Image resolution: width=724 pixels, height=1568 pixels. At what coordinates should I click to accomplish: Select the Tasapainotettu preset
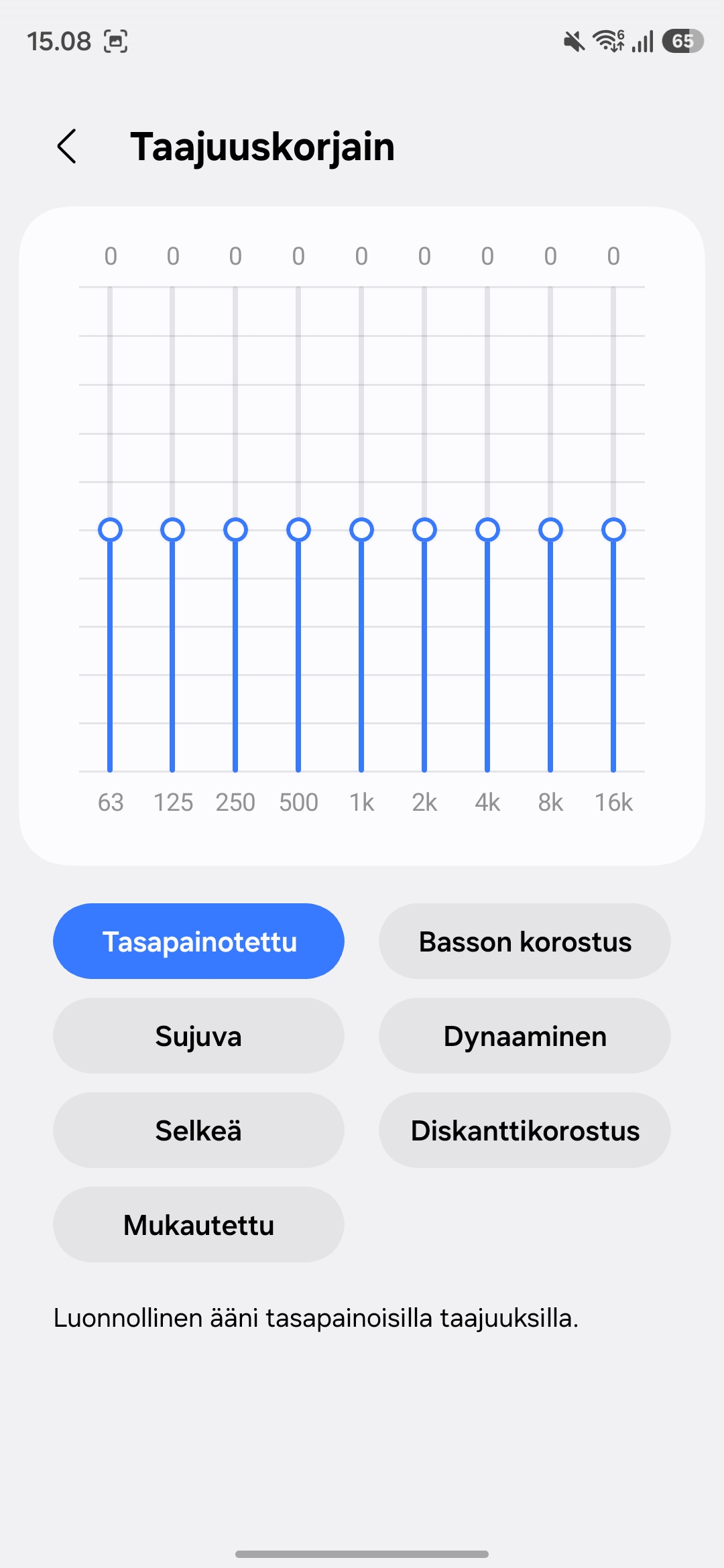point(198,941)
